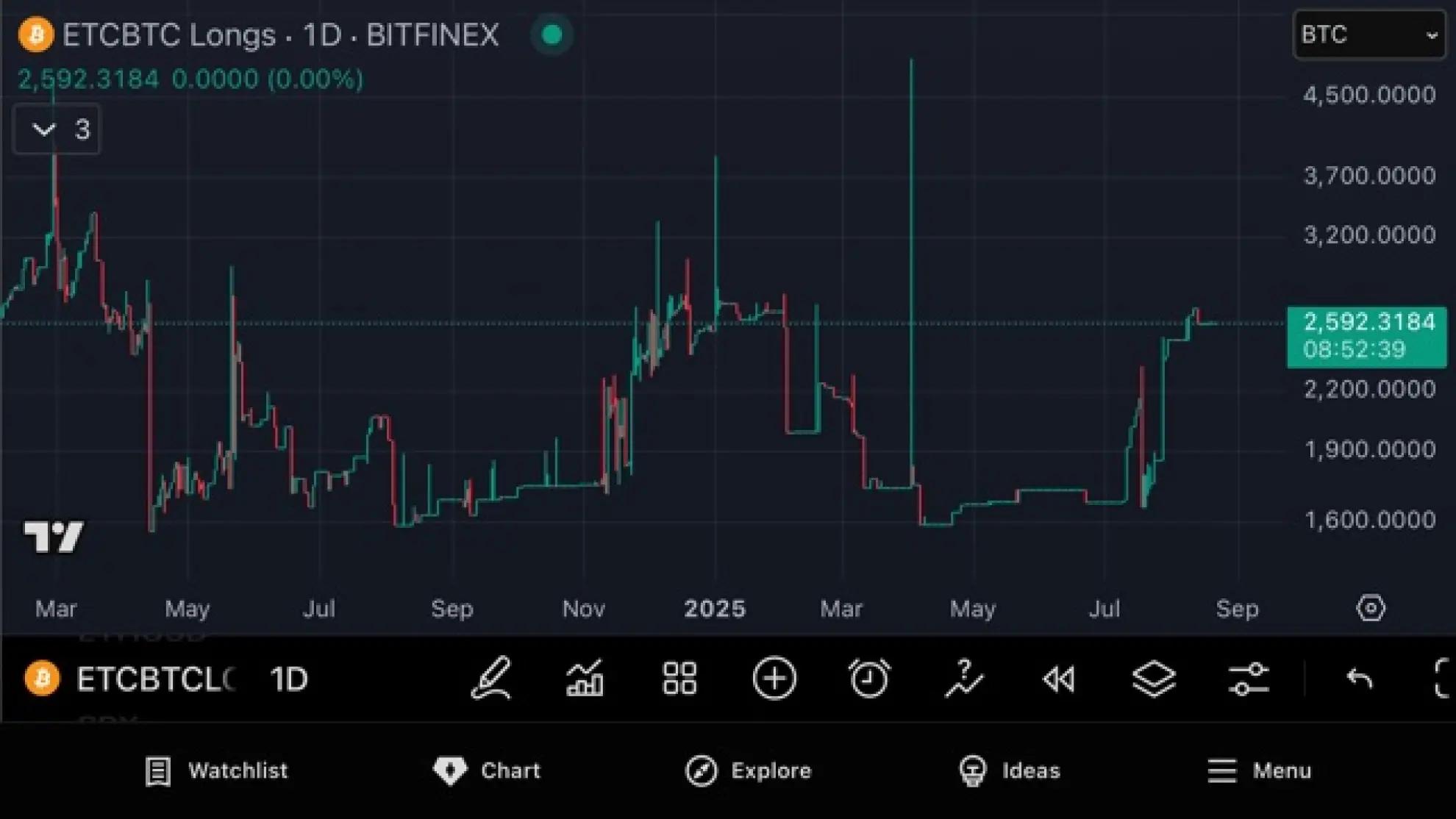Viewport: 1456px width, 819px height.
Task: Switch to the Watchlist tab
Action: (216, 770)
